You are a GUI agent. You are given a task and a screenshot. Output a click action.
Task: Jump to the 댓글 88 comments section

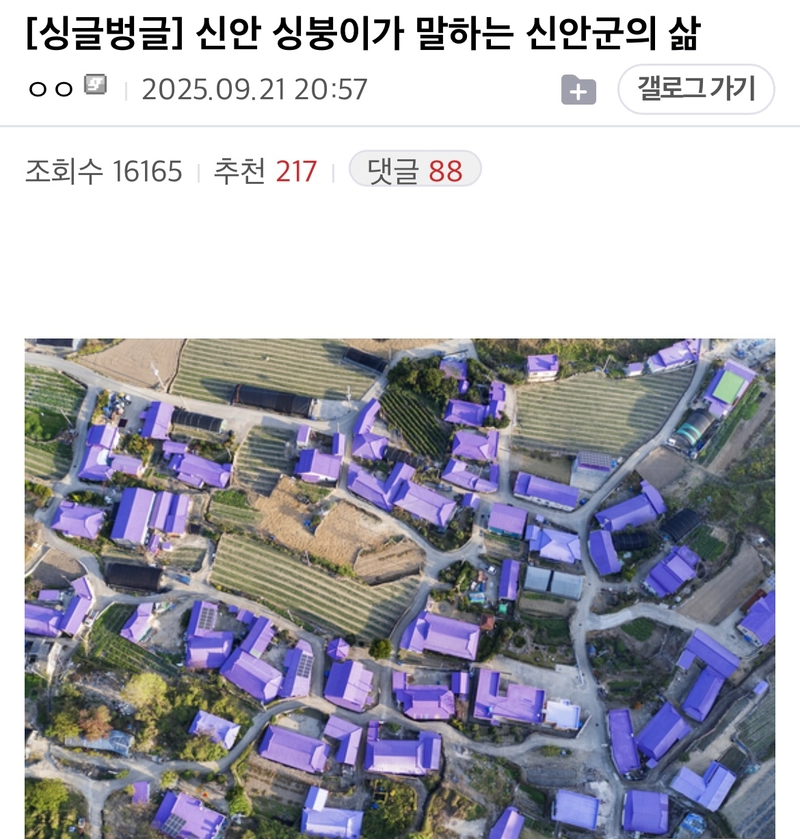click(x=415, y=171)
